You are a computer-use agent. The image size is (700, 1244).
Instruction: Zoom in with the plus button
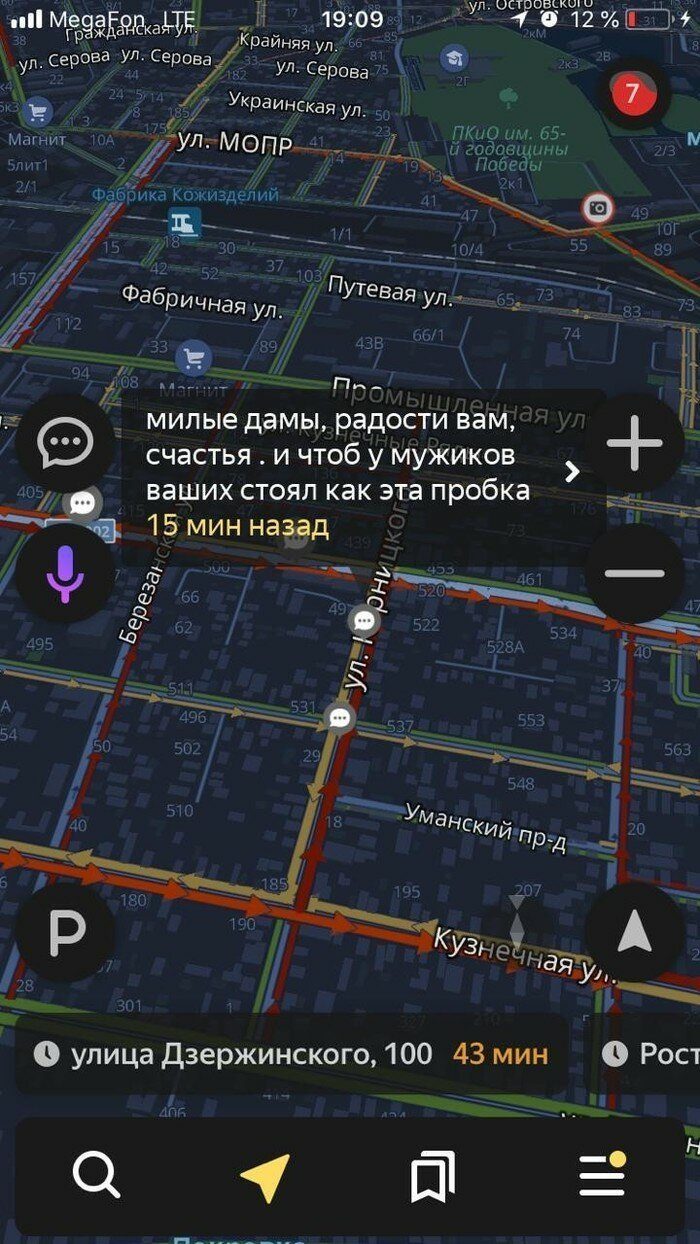coord(634,442)
